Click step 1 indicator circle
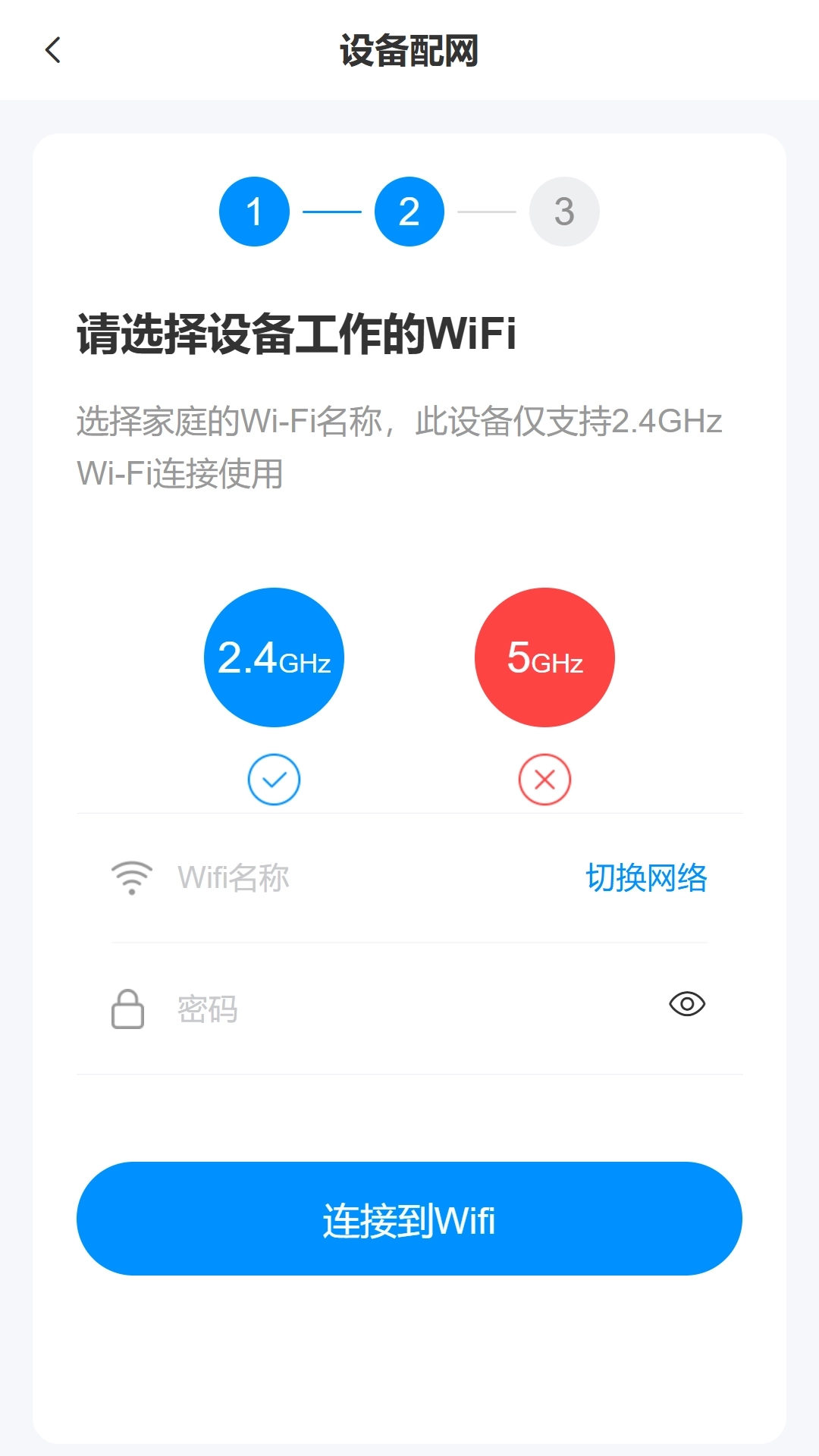The width and height of the screenshot is (819, 1456). (x=255, y=210)
